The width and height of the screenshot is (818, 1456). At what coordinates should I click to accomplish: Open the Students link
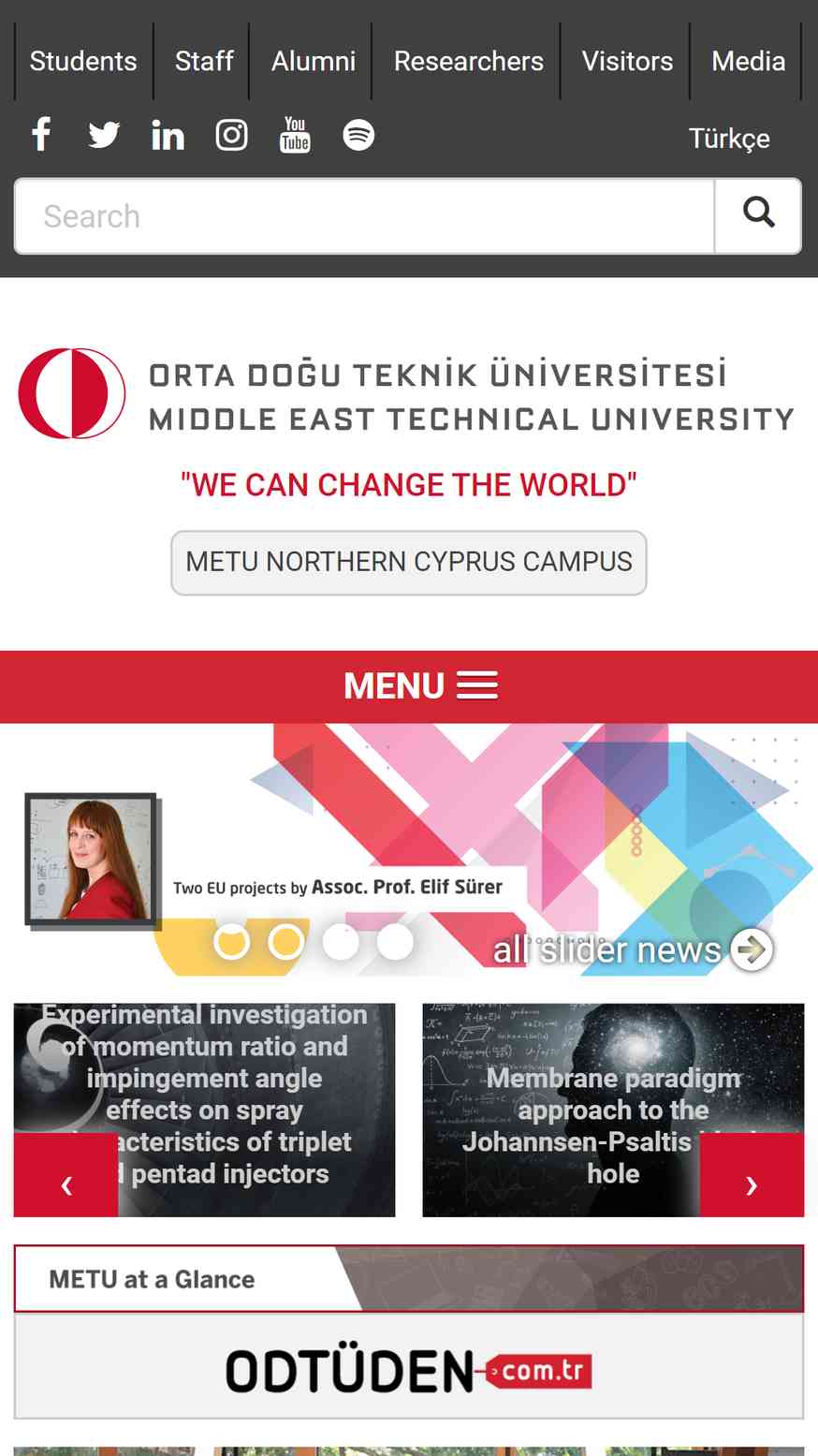tap(83, 61)
